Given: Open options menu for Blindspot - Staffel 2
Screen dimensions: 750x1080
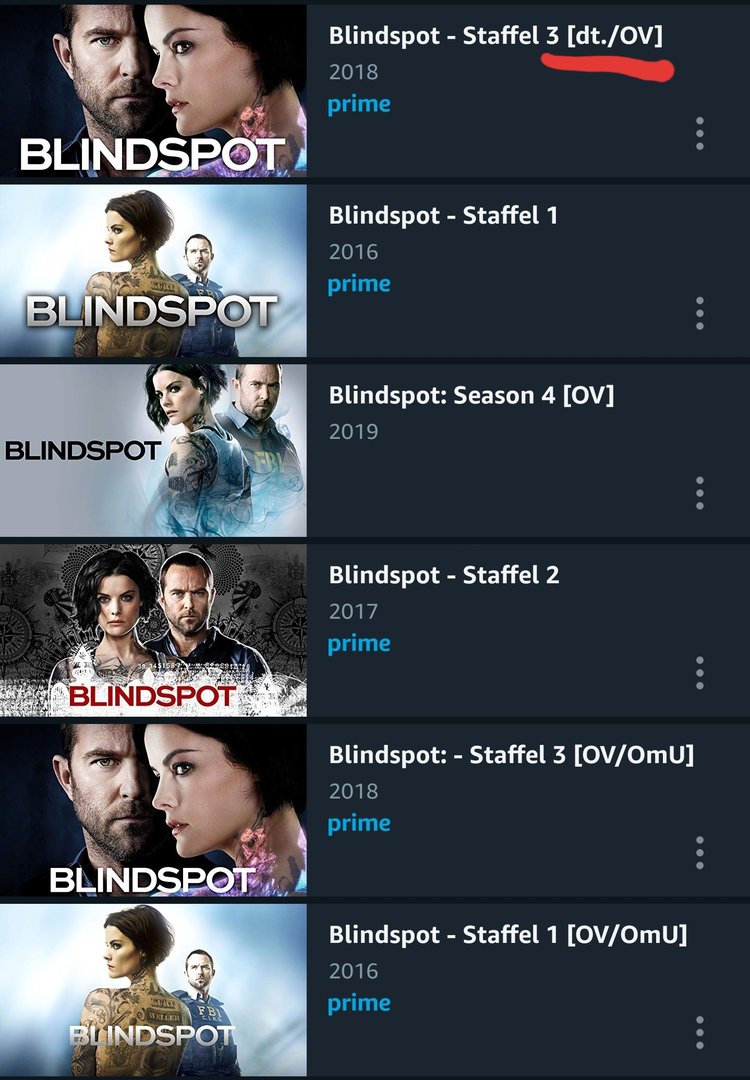Looking at the screenshot, I should (700, 673).
